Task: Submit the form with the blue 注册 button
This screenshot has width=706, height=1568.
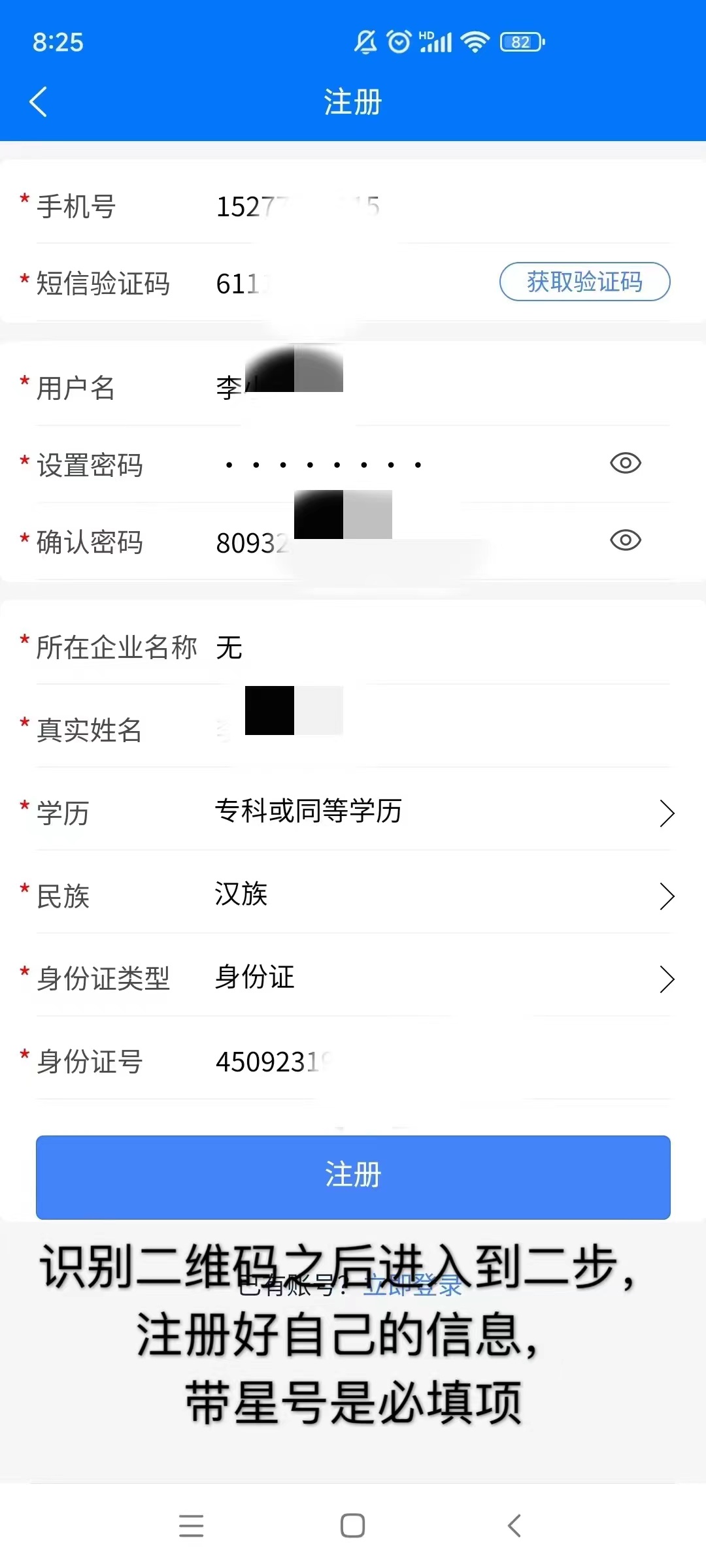Action: (353, 1177)
